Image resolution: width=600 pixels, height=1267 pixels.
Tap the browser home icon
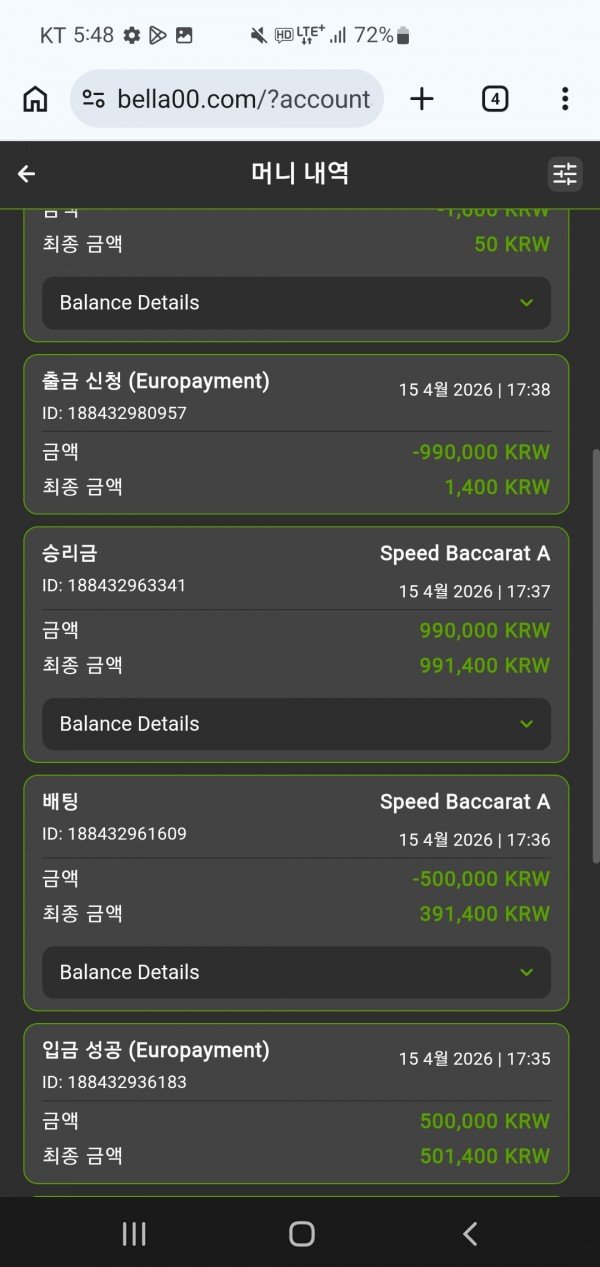click(x=35, y=99)
